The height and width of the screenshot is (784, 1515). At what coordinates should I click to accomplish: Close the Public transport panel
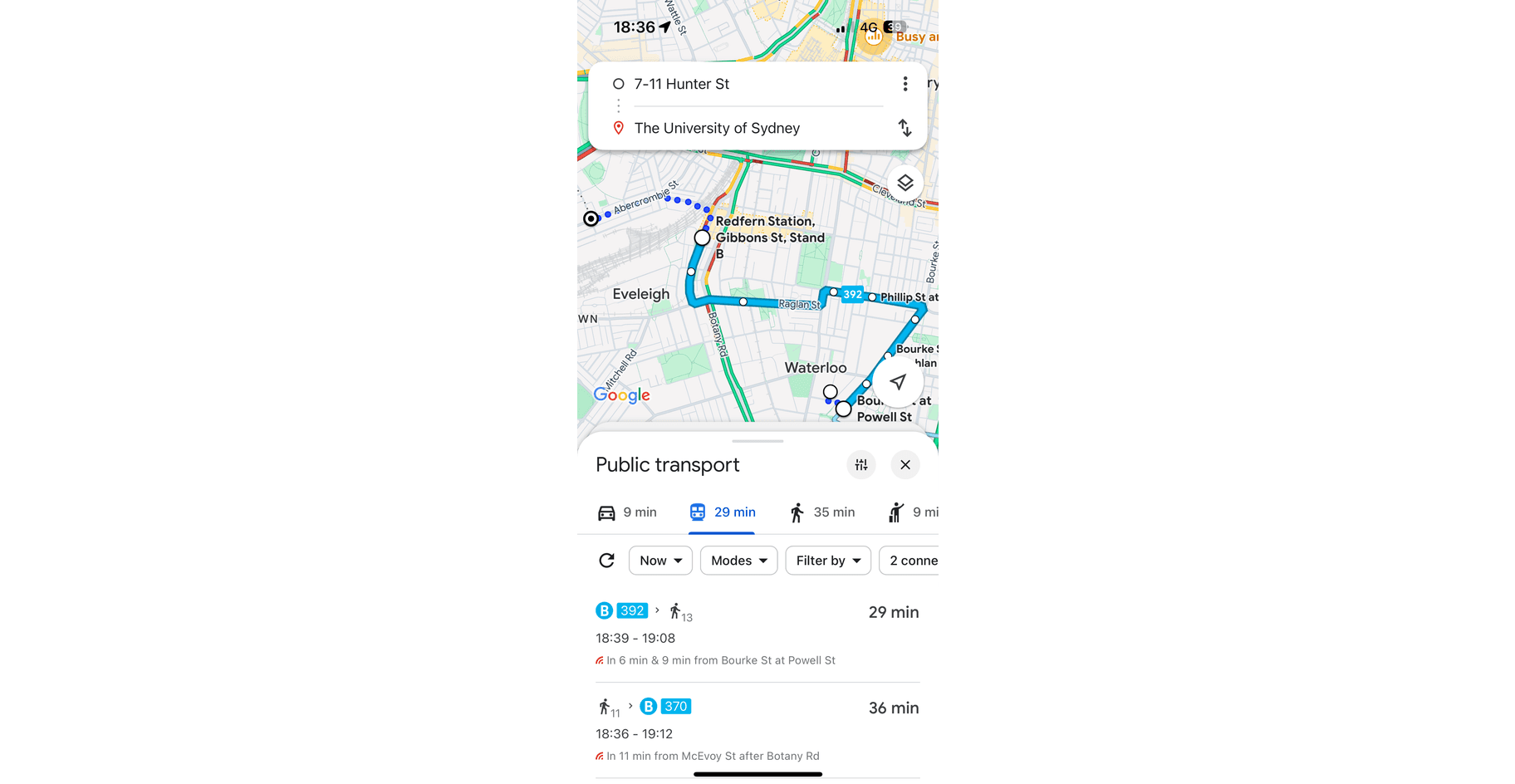(905, 465)
